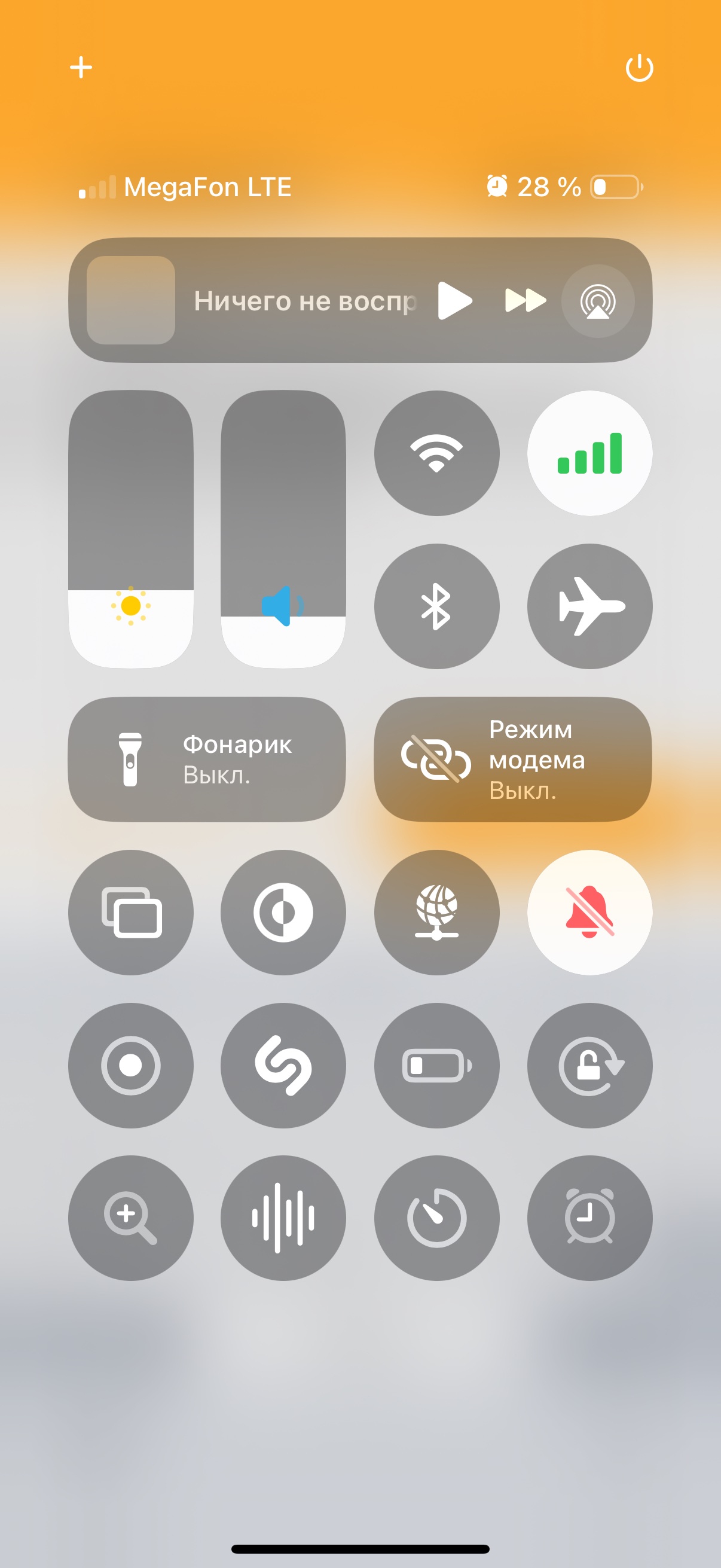This screenshot has width=721, height=1568.
Task: Turn off cellular data
Action: 589,453
